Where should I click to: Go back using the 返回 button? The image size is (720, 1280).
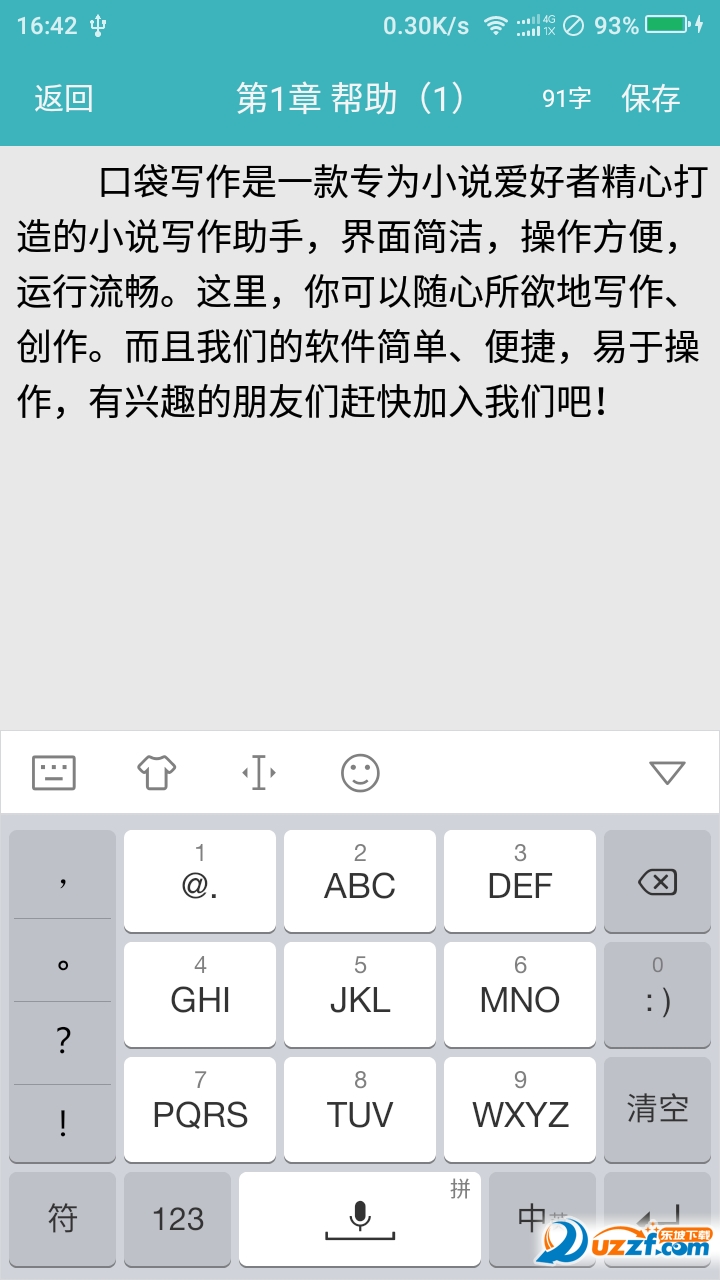click(x=63, y=99)
